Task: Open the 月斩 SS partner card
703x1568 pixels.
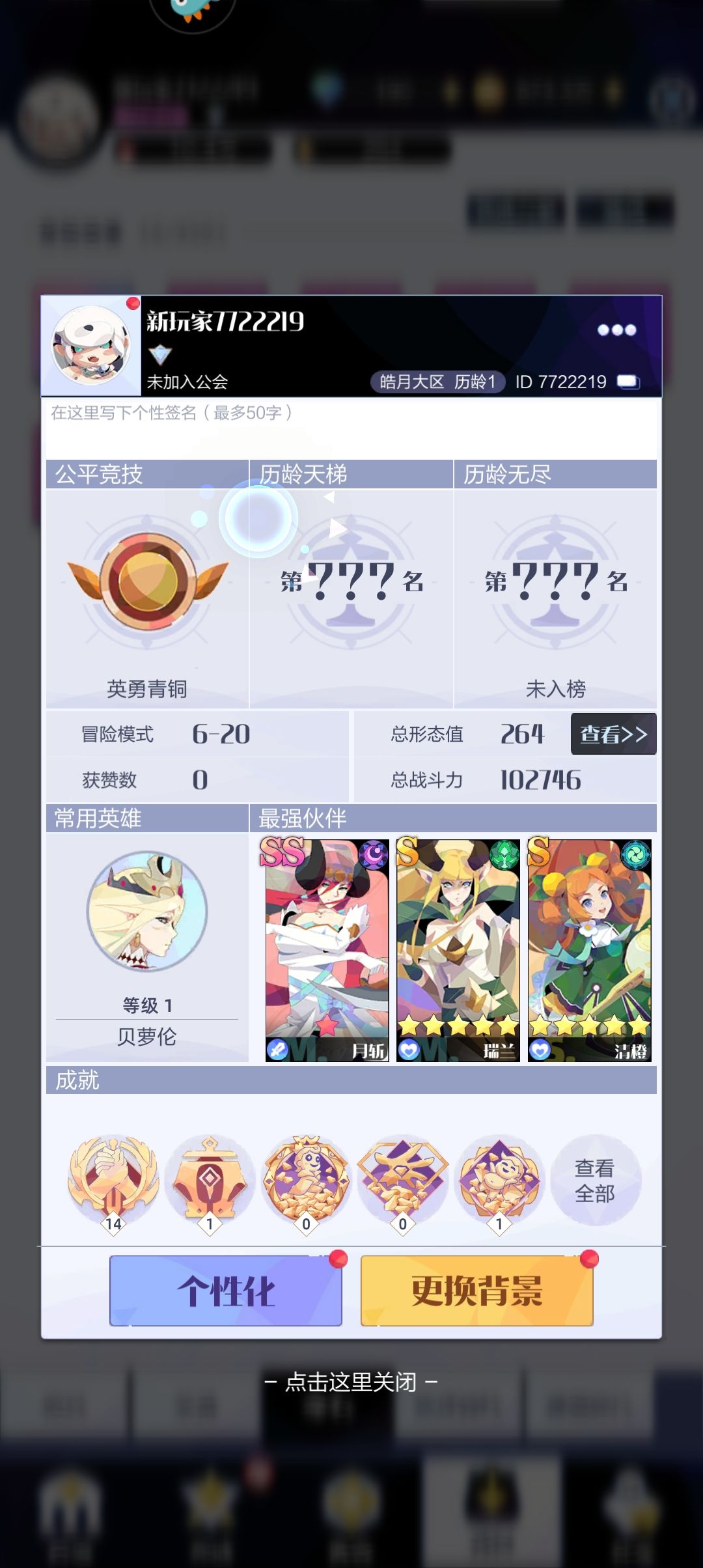Action: (327, 950)
